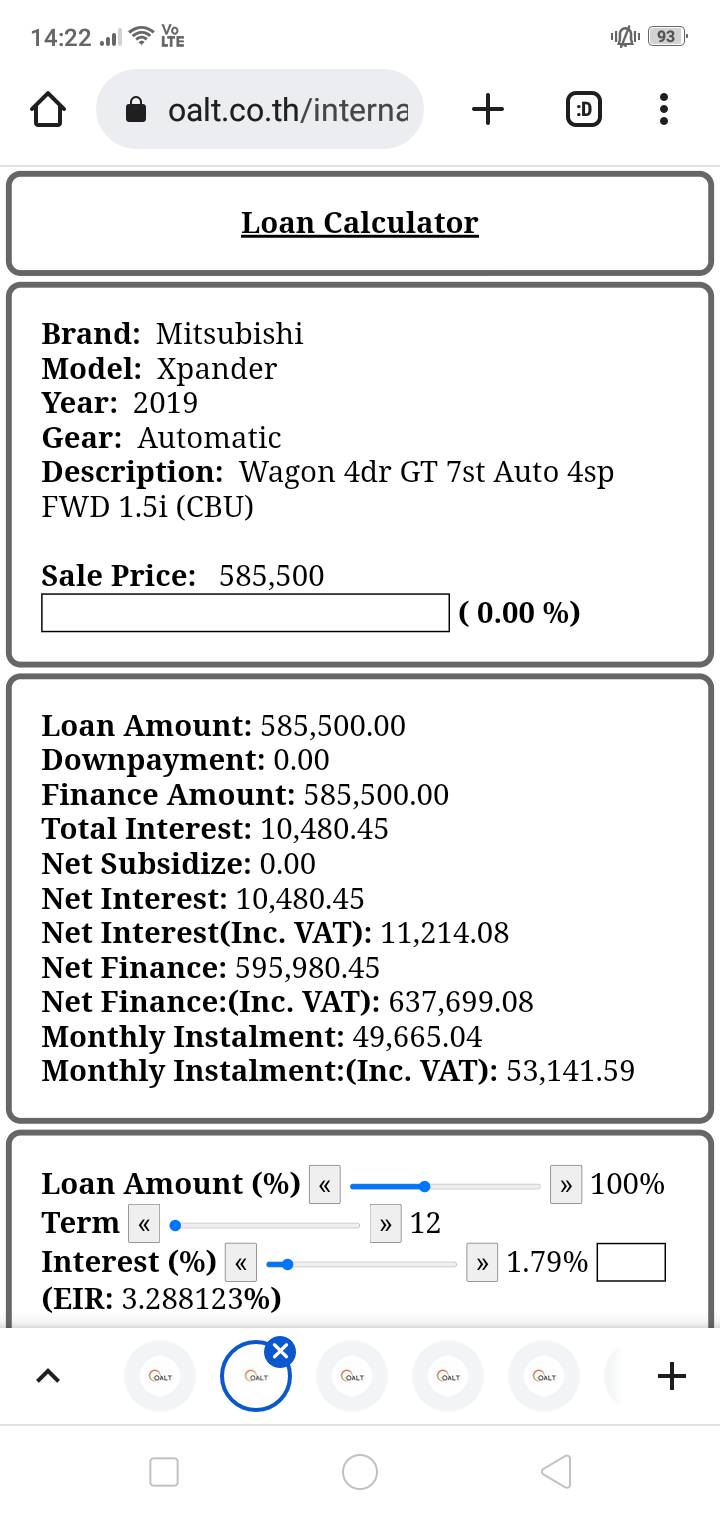Open a new tab from the toolbar
Screen dimensions: 720x1520
pos(487,109)
